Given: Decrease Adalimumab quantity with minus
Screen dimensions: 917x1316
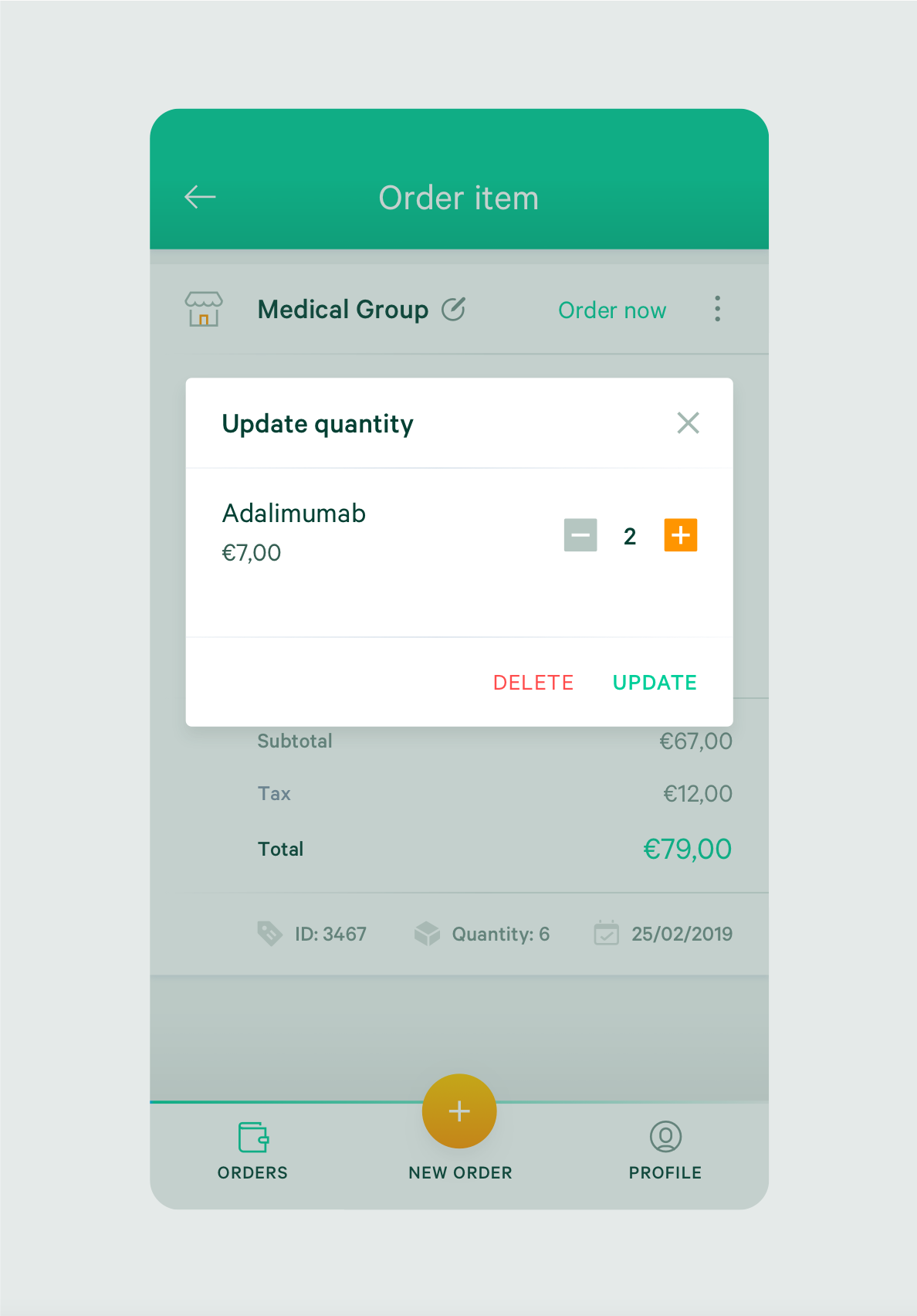Looking at the screenshot, I should pyautogui.click(x=580, y=535).
